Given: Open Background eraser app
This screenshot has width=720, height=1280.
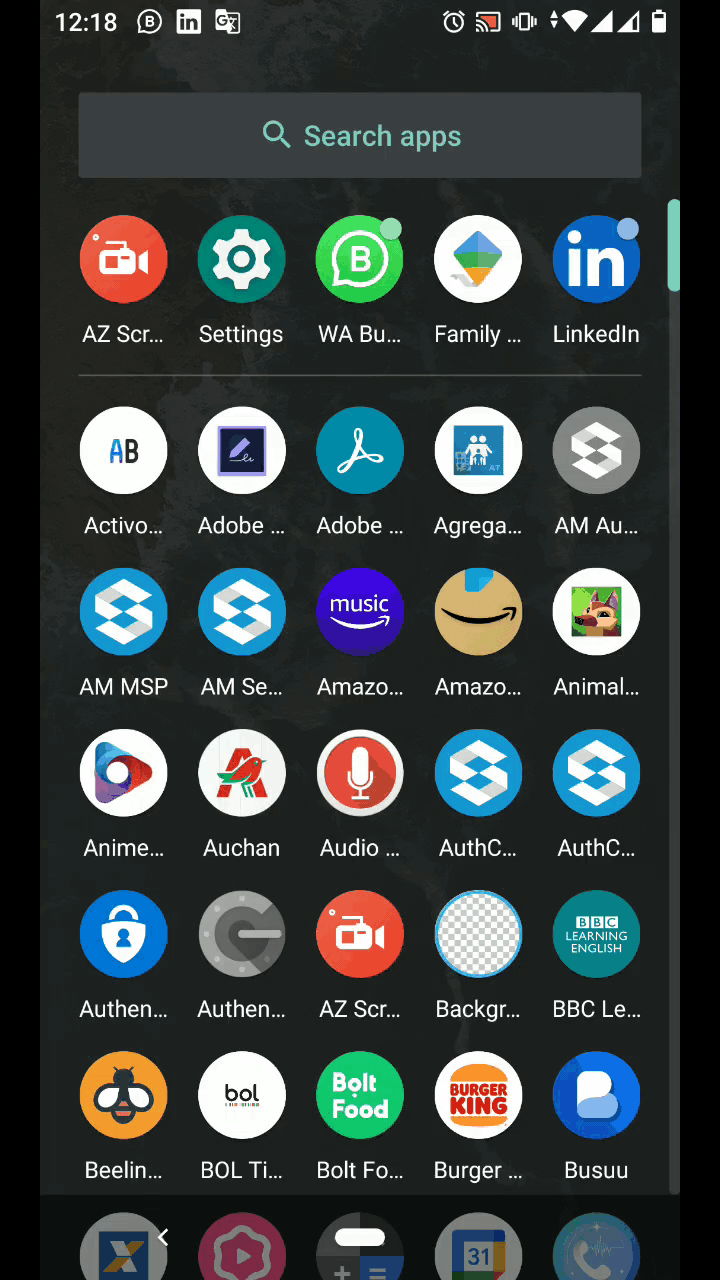Looking at the screenshot, I should (x=478, y=934).
